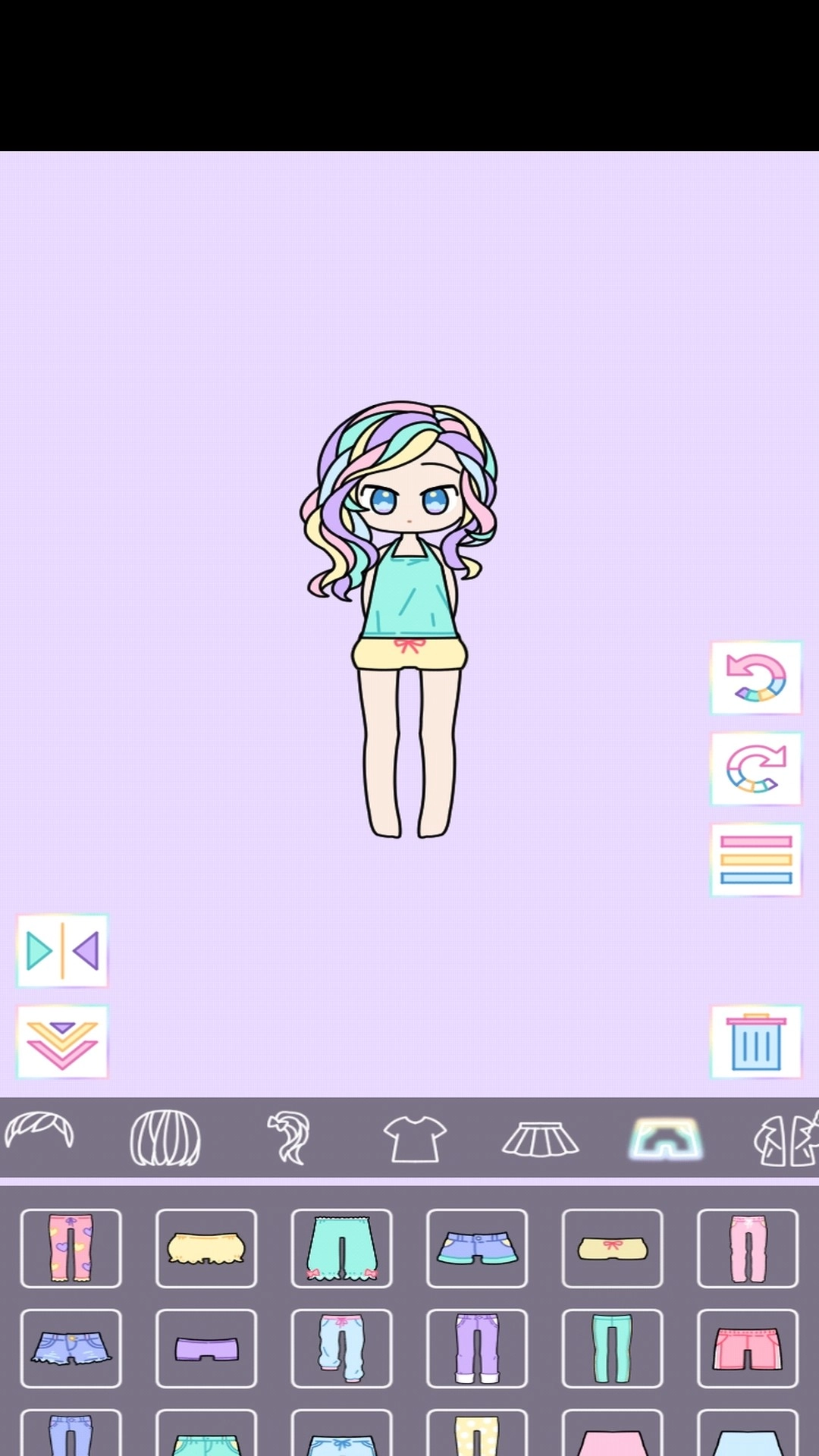The image size is (819, 1456).
Task: Click the trash can to reset outfit
Action: pos(755,1041)
